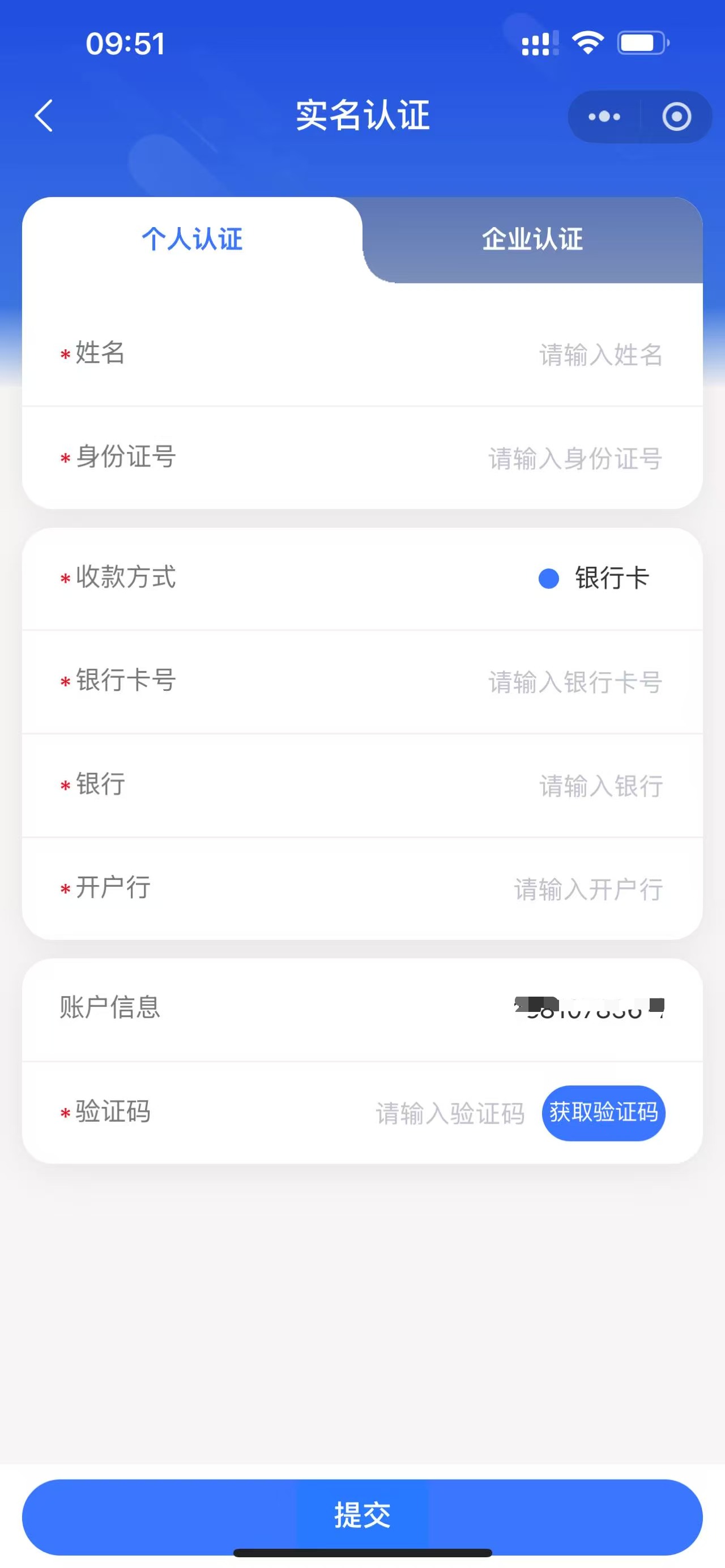Go back from the 实名认证 page
The height and width of the screenshot is (1568, 725).
[44, 116]
